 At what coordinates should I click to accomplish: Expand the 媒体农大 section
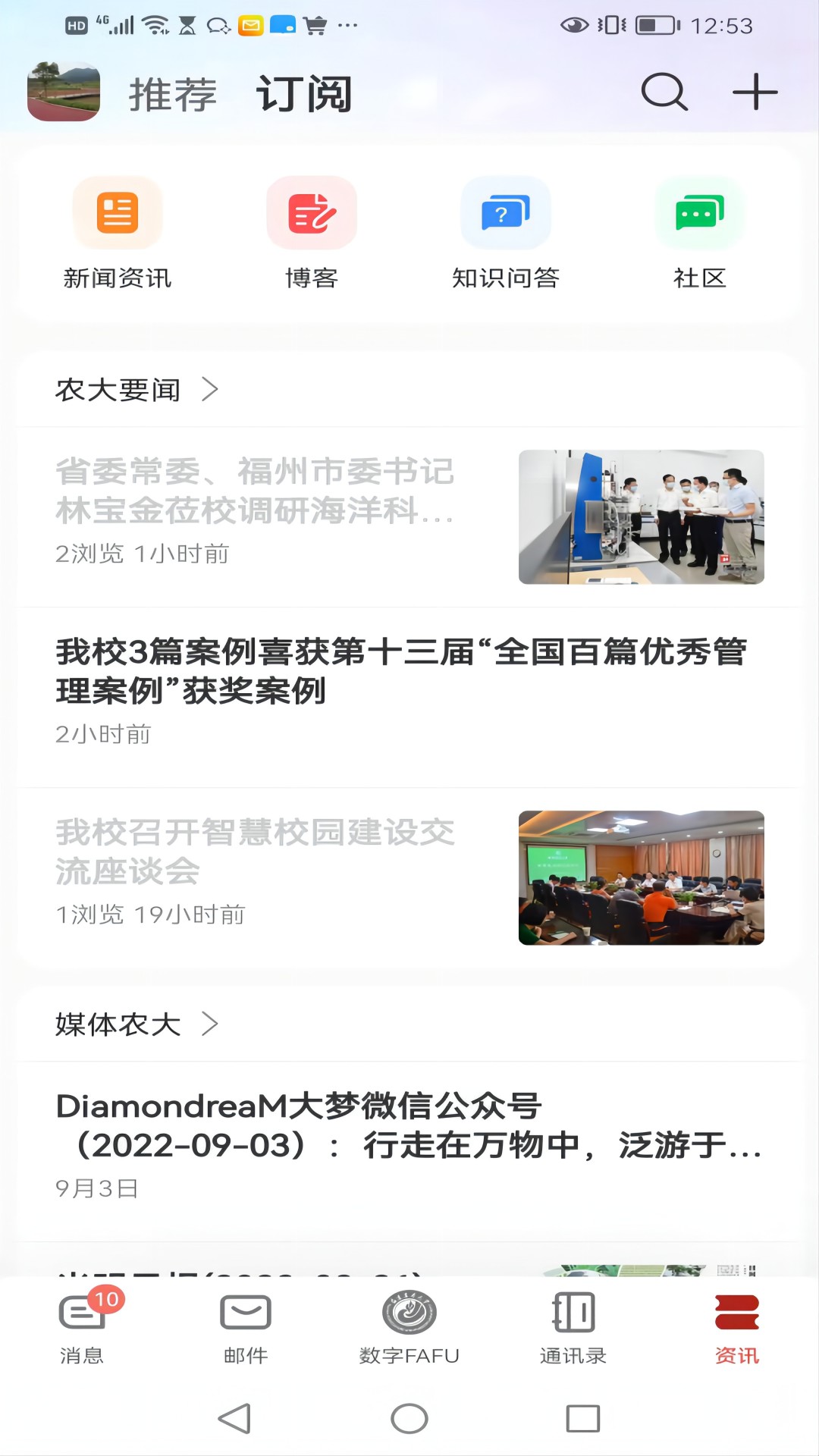point(136,1025)
